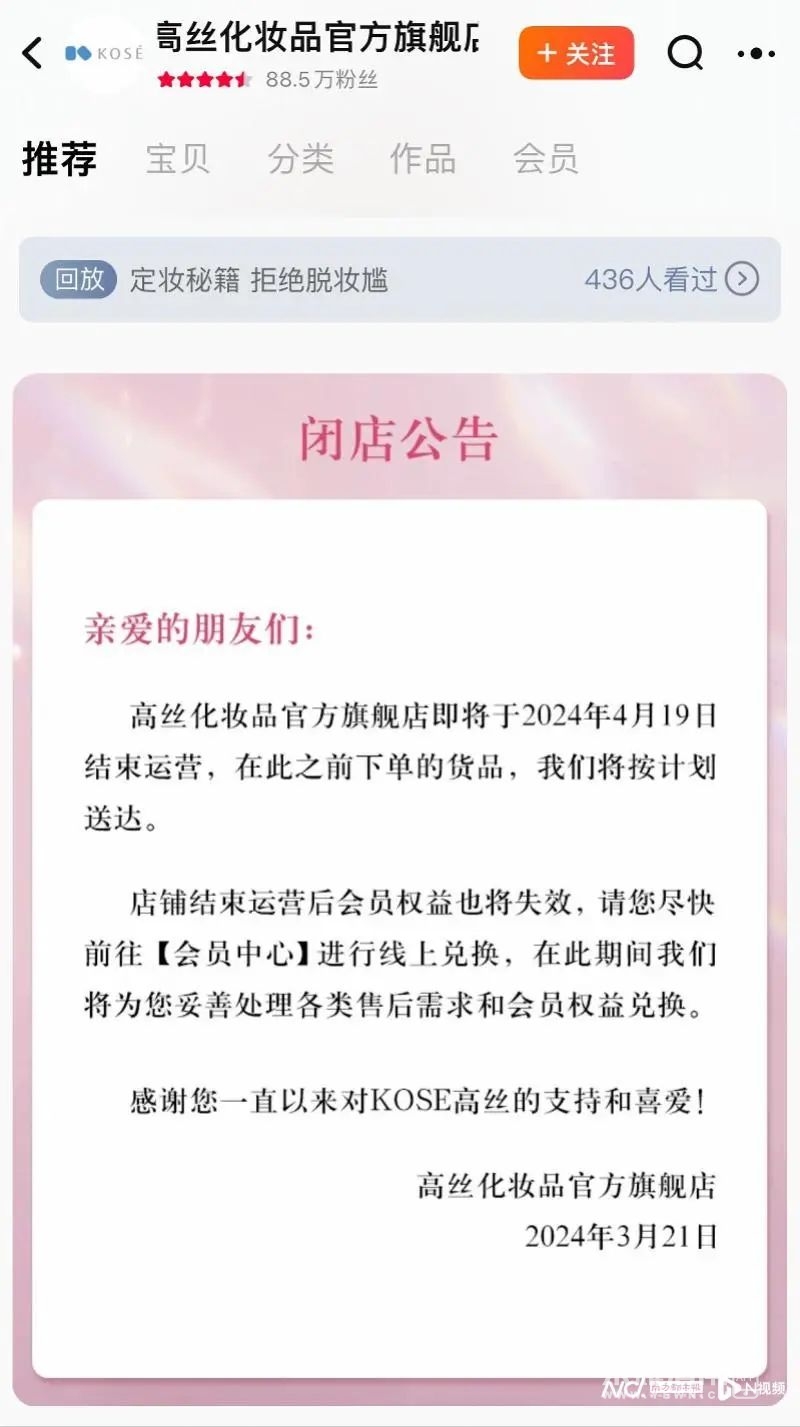Select the 推荐 tab
The width and height of the screenshot is (800, 1427).
[x=59, y=159]
